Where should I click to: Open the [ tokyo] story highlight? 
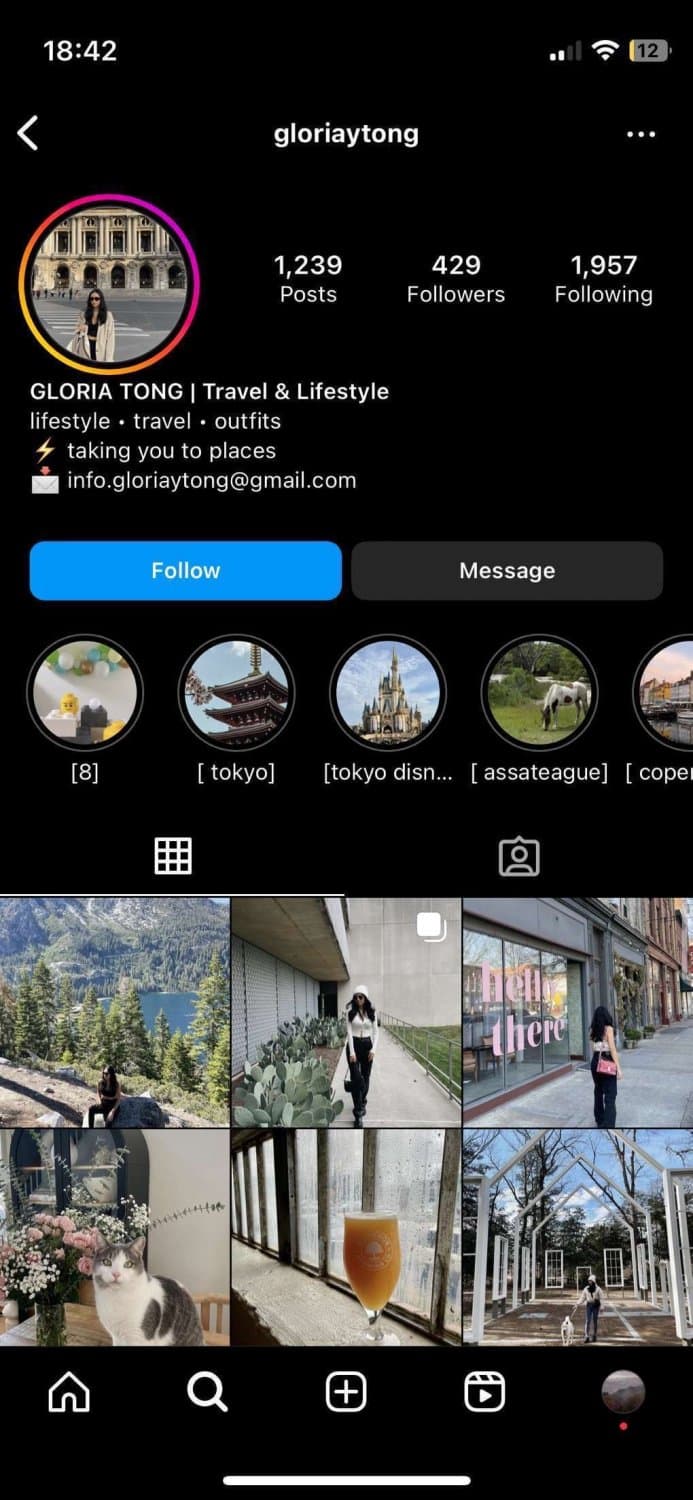tap(236, 693)
